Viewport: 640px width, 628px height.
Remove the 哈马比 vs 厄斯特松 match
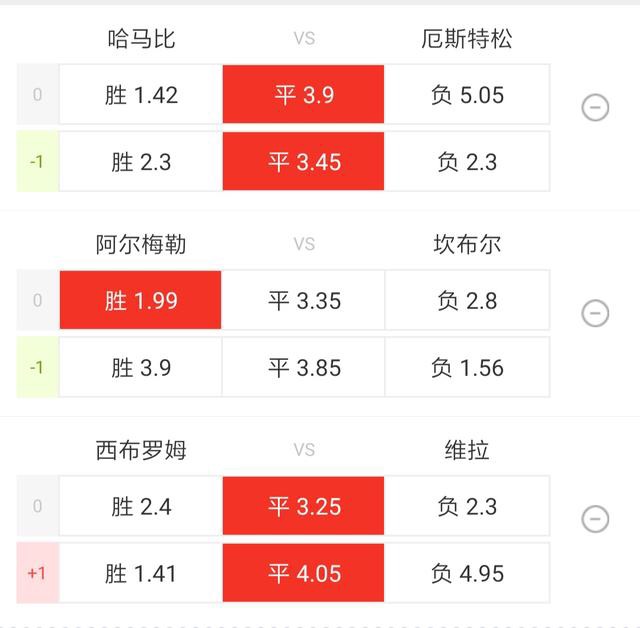click(595, 107)
